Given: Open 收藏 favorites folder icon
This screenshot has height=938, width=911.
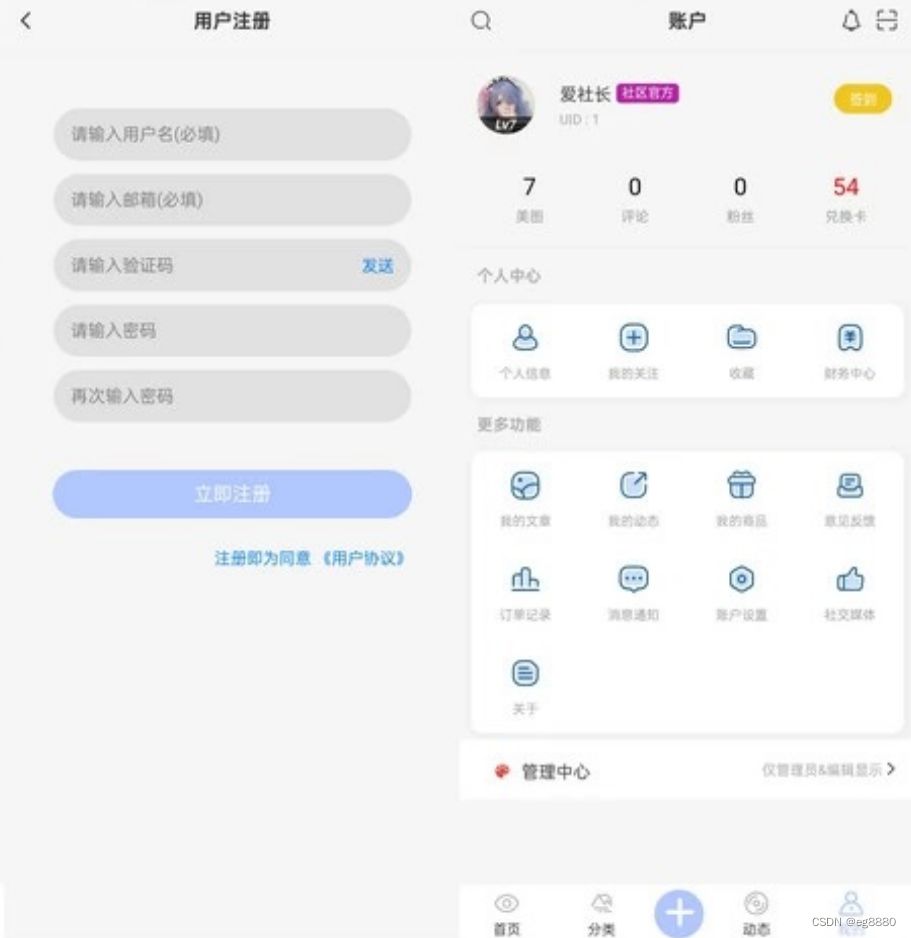Looking at the screenshot, I should click(x=741, y=338).
